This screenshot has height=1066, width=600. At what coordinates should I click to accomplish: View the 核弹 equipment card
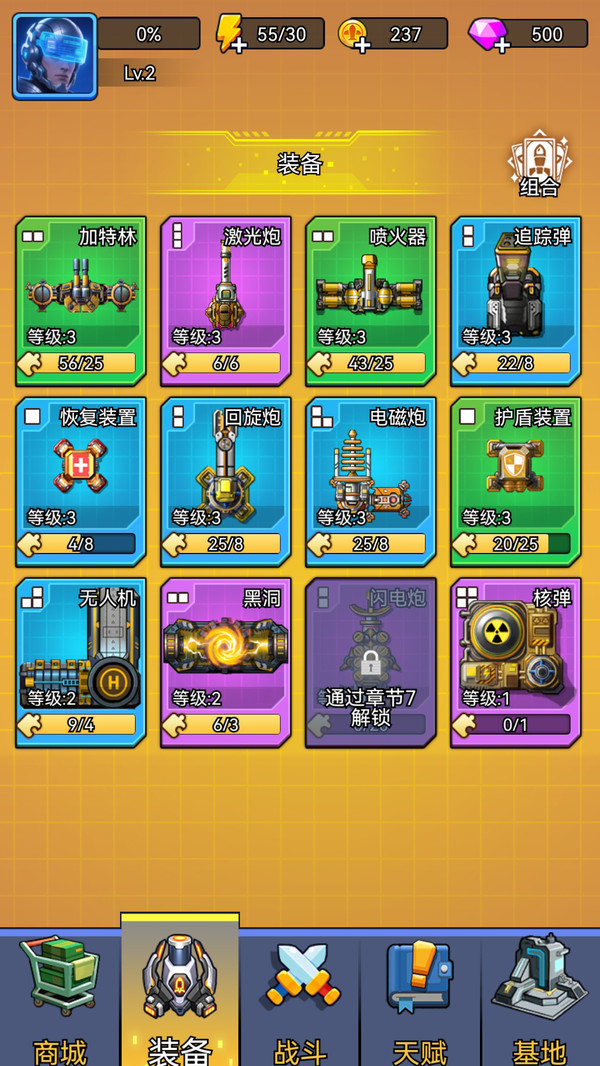pos(516,661)
